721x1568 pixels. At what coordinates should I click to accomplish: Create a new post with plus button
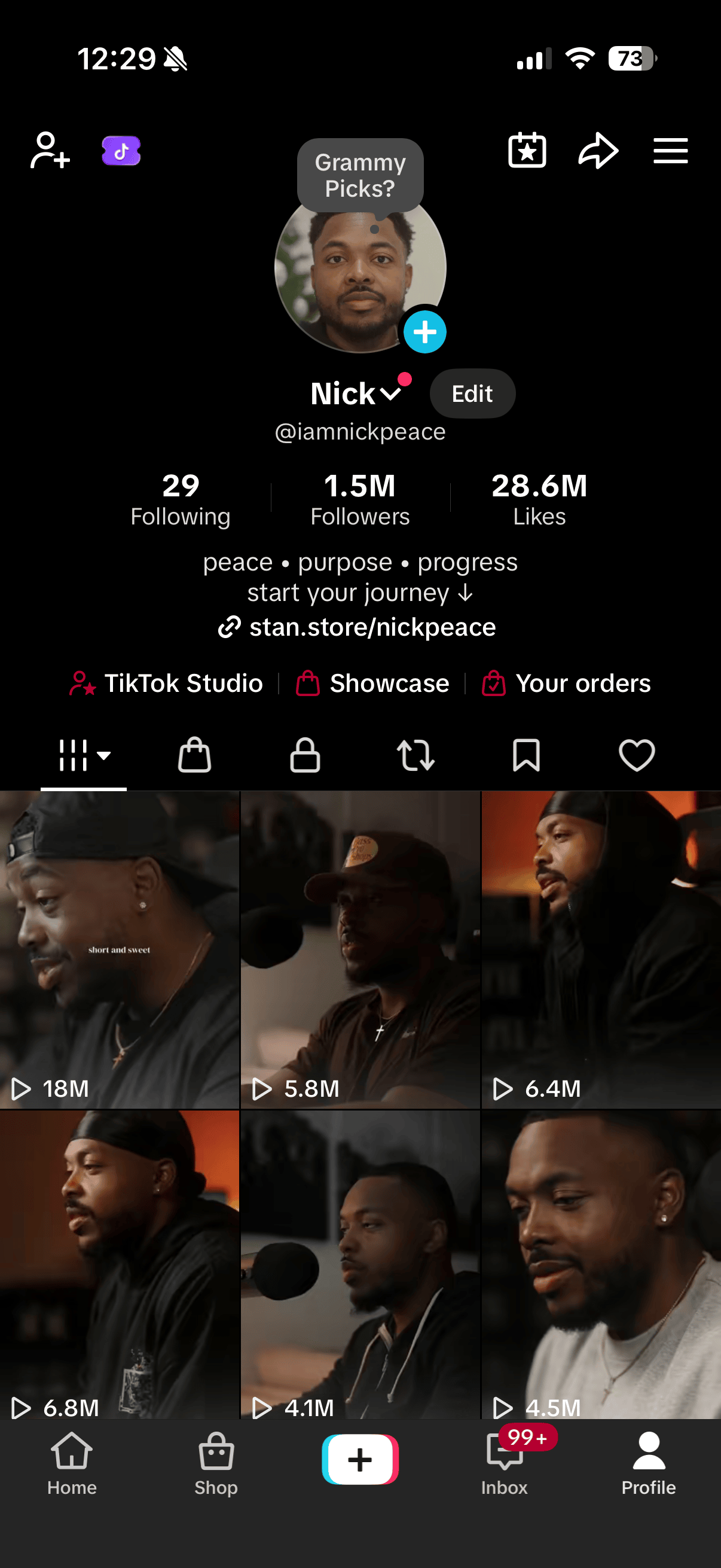(x=360, y=1459)
